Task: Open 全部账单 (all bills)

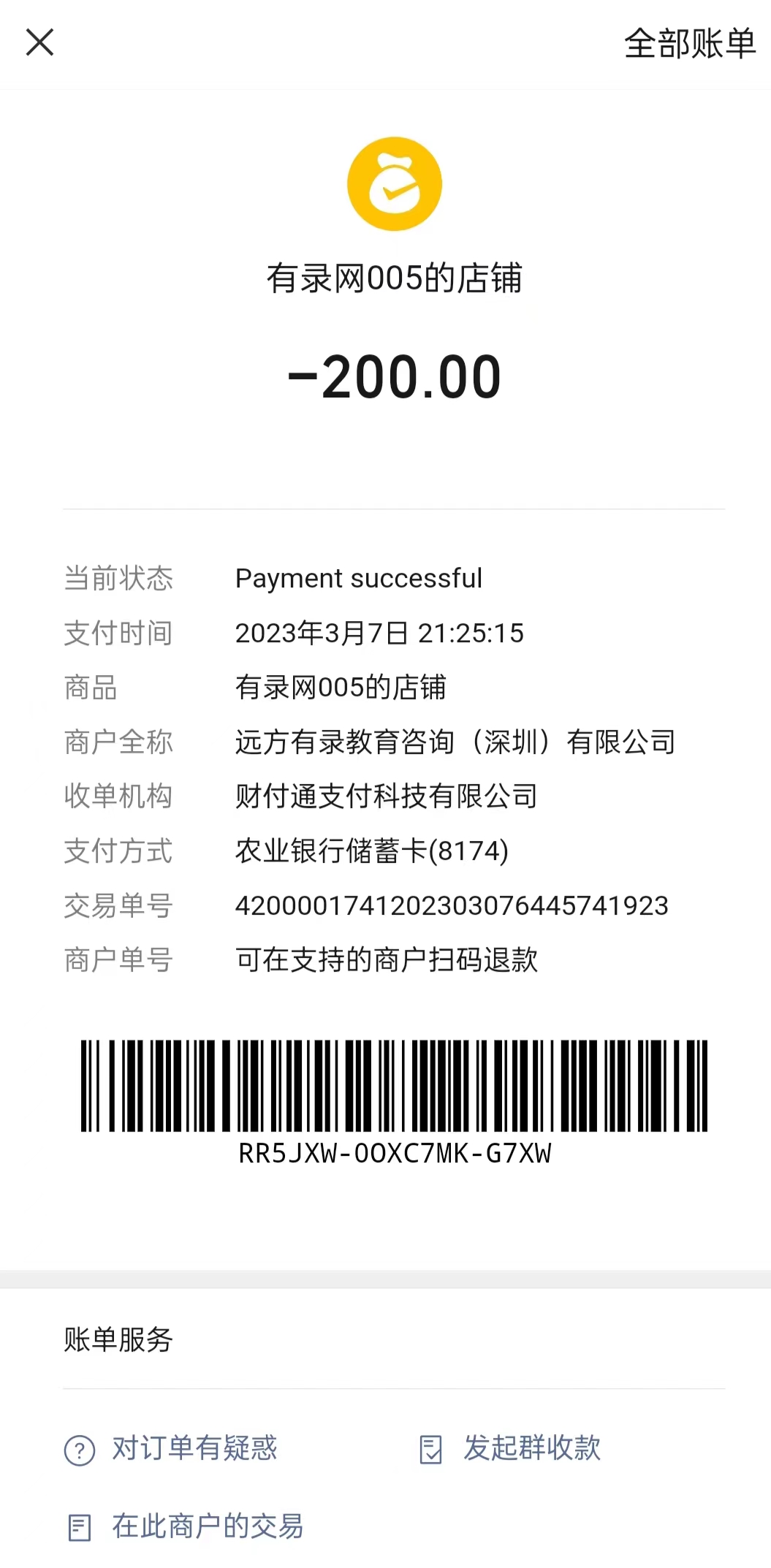Action: 689,44
